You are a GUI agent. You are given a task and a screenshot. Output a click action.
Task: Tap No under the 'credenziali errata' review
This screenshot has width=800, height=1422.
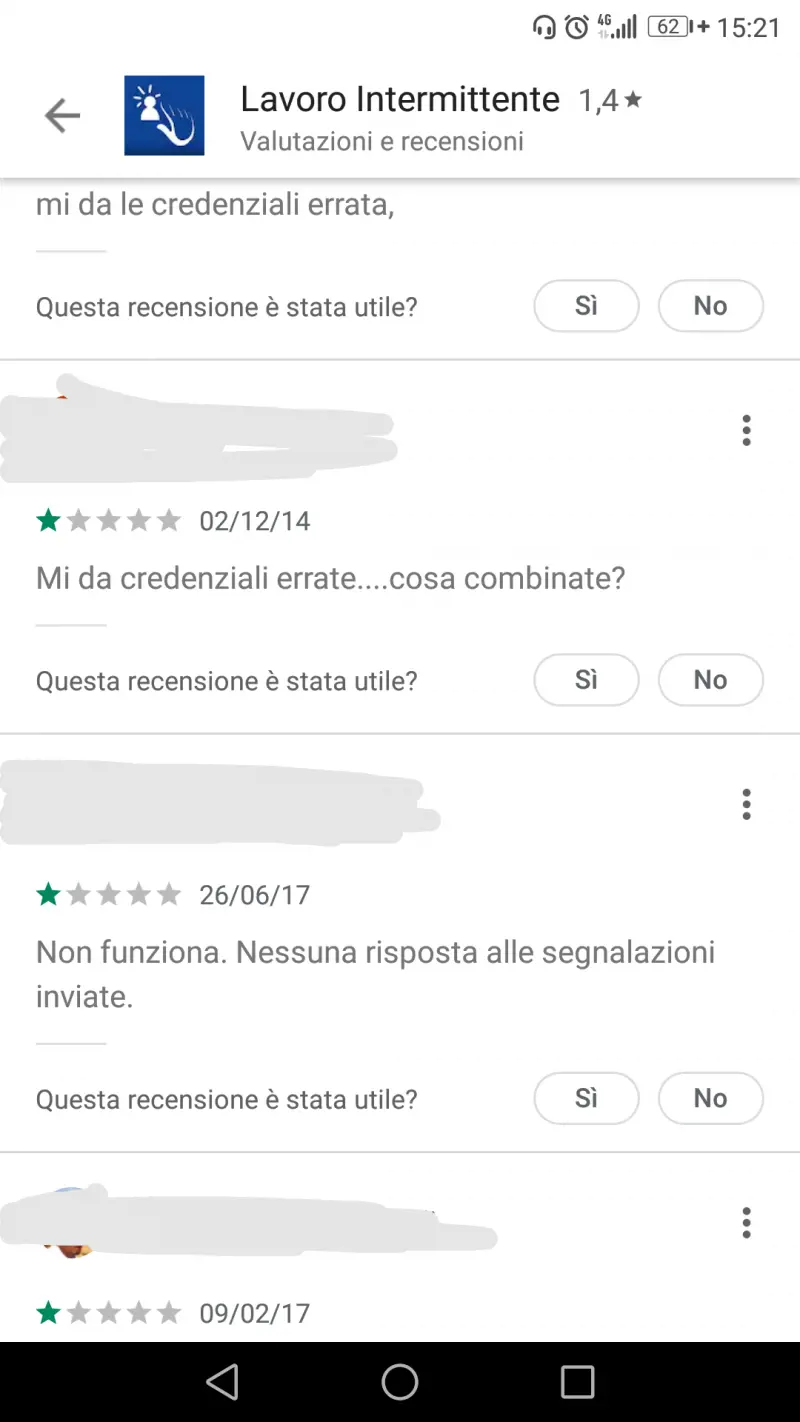coord(710,306)
